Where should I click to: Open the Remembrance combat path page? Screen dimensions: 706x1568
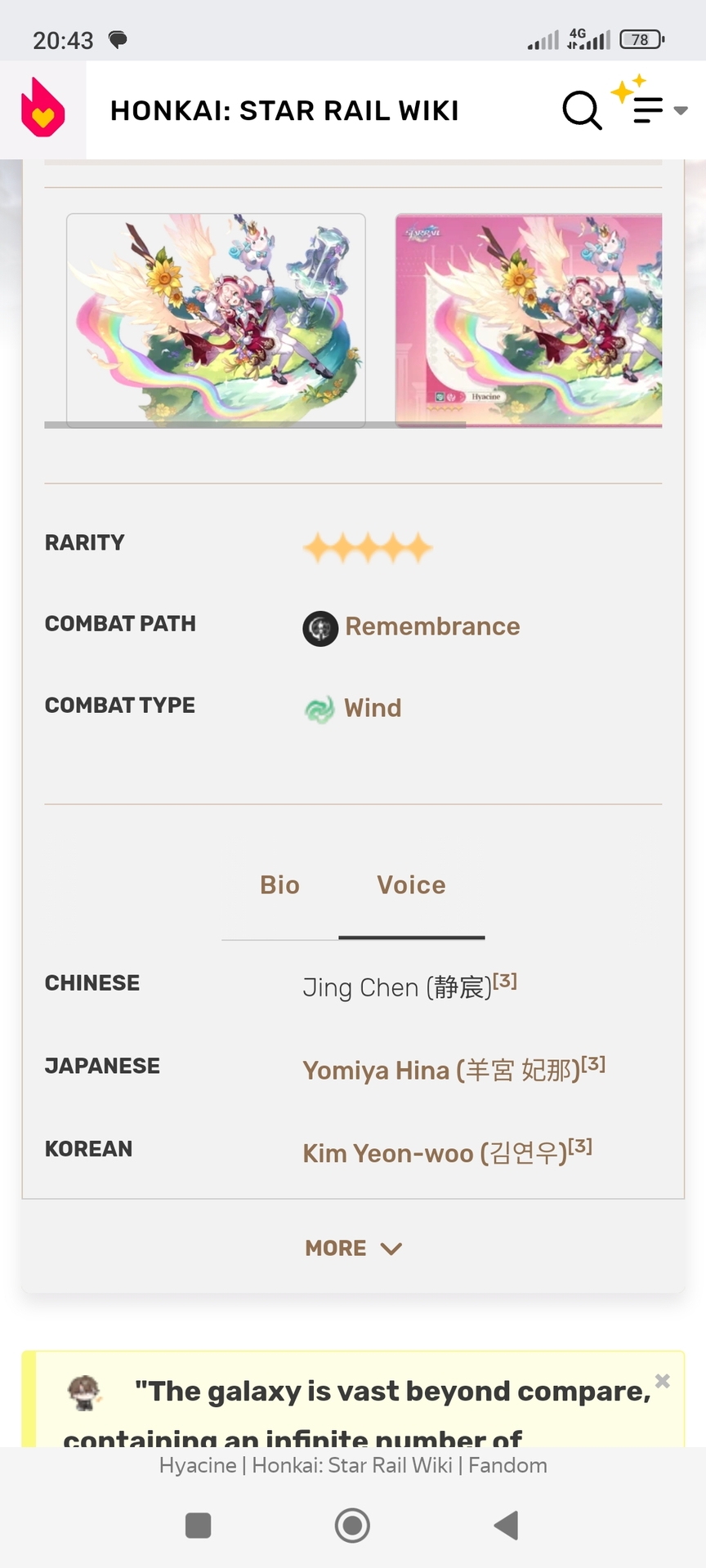(431, 626)
